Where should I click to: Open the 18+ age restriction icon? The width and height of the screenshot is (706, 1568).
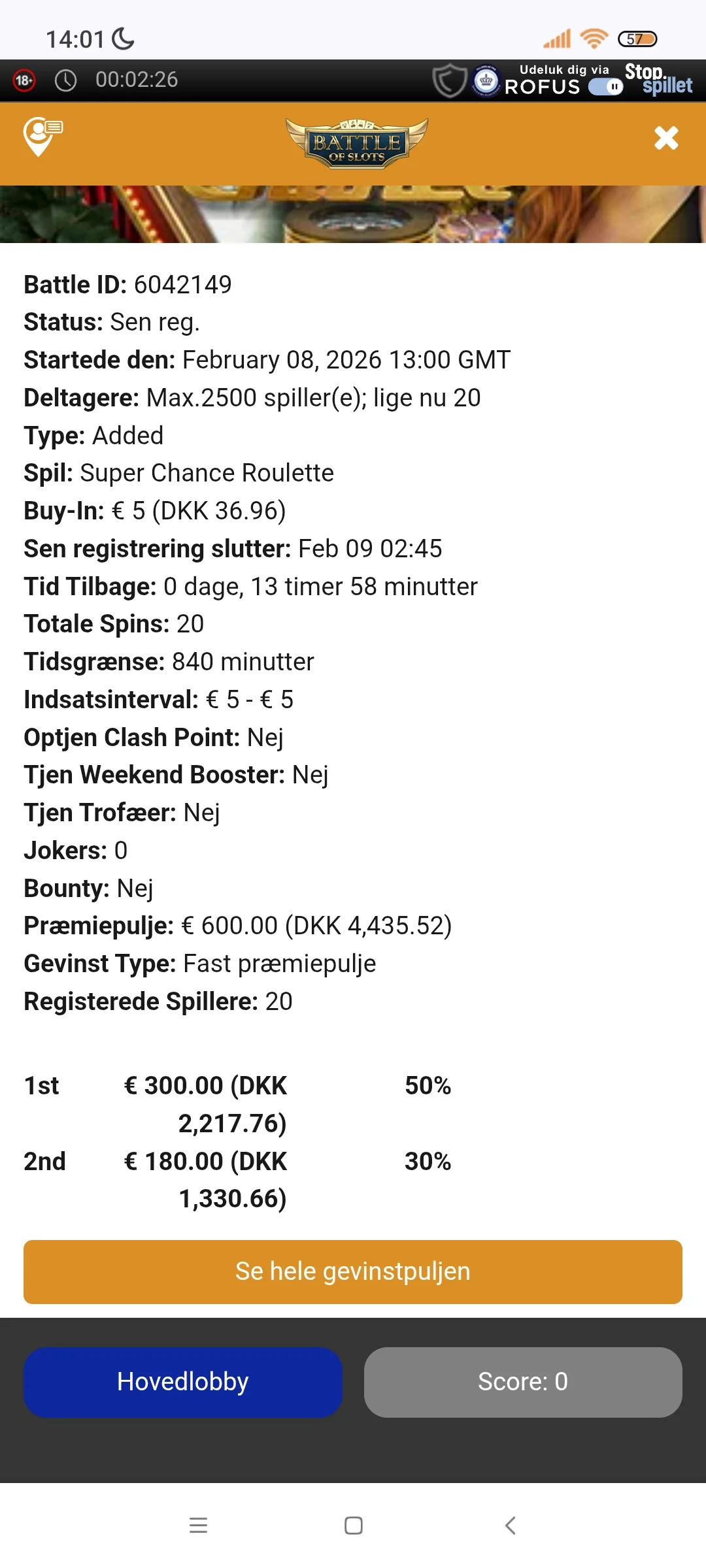coord(24,80)
